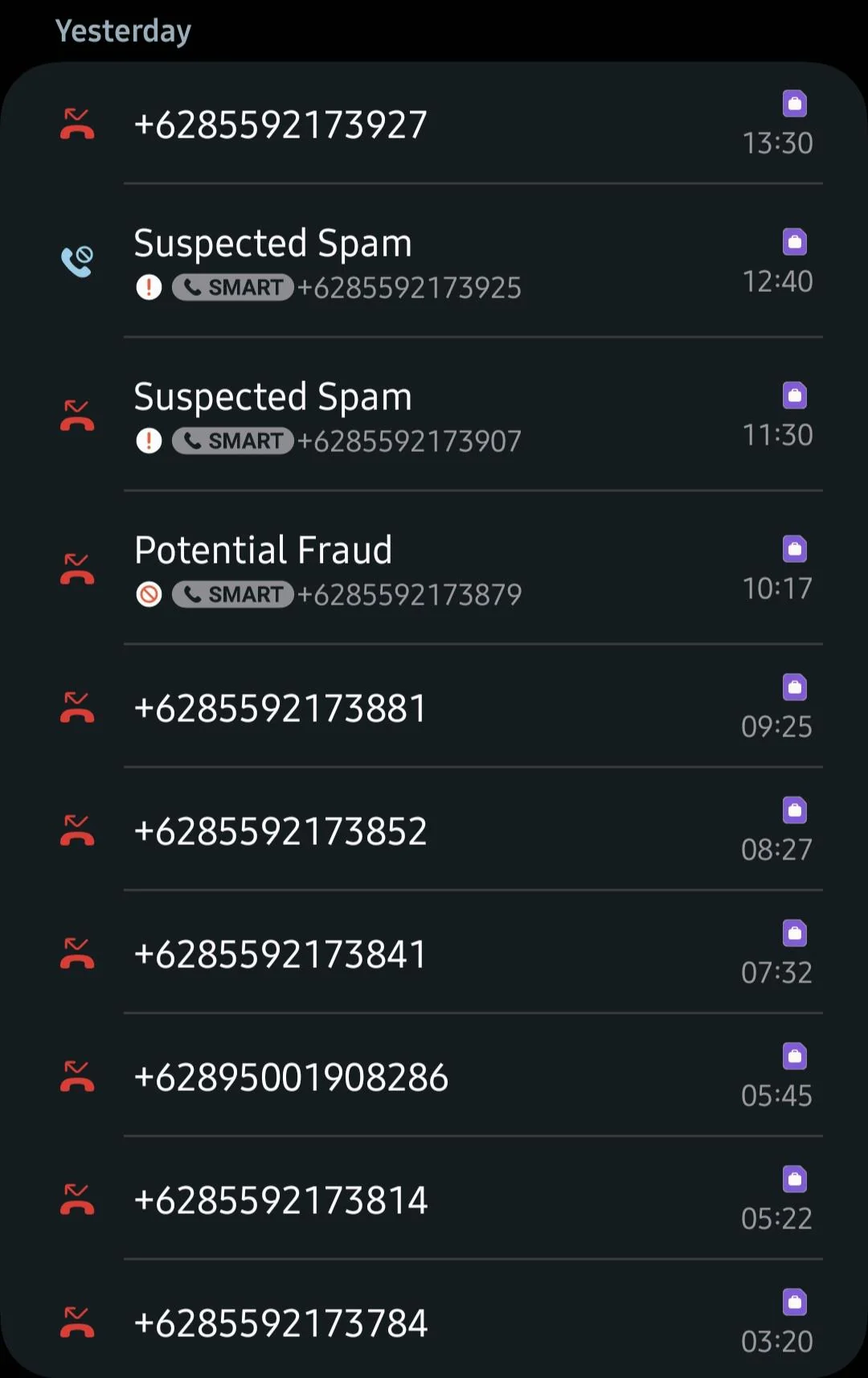Open the 12:40 Suspected Spam call entry
The image size is (868, 1378).
[x=321, y=261]
